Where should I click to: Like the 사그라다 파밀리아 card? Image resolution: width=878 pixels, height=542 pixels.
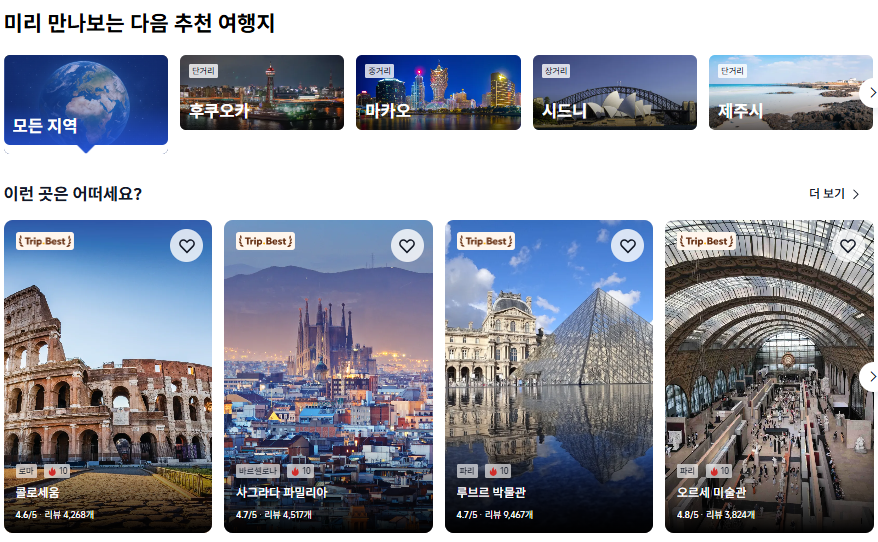(x=406, y=246)
